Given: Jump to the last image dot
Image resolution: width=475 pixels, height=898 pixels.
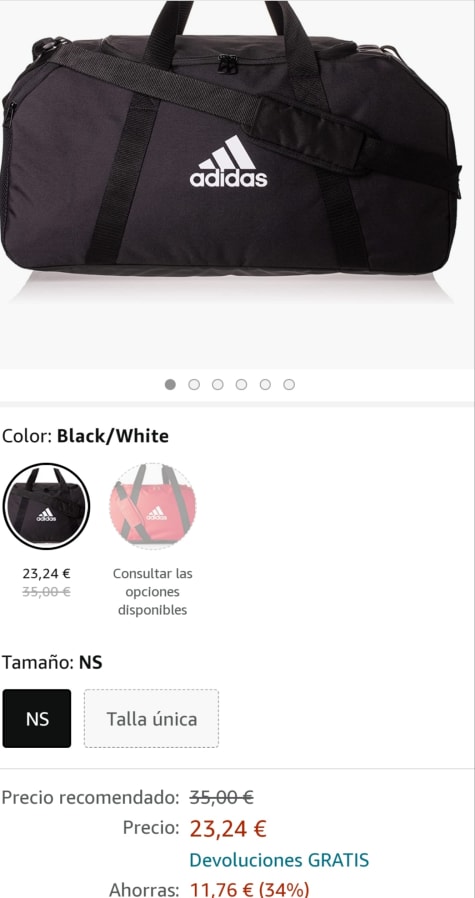Looking at the screenshot, I should pyautogui.click(x=289, y=385).
